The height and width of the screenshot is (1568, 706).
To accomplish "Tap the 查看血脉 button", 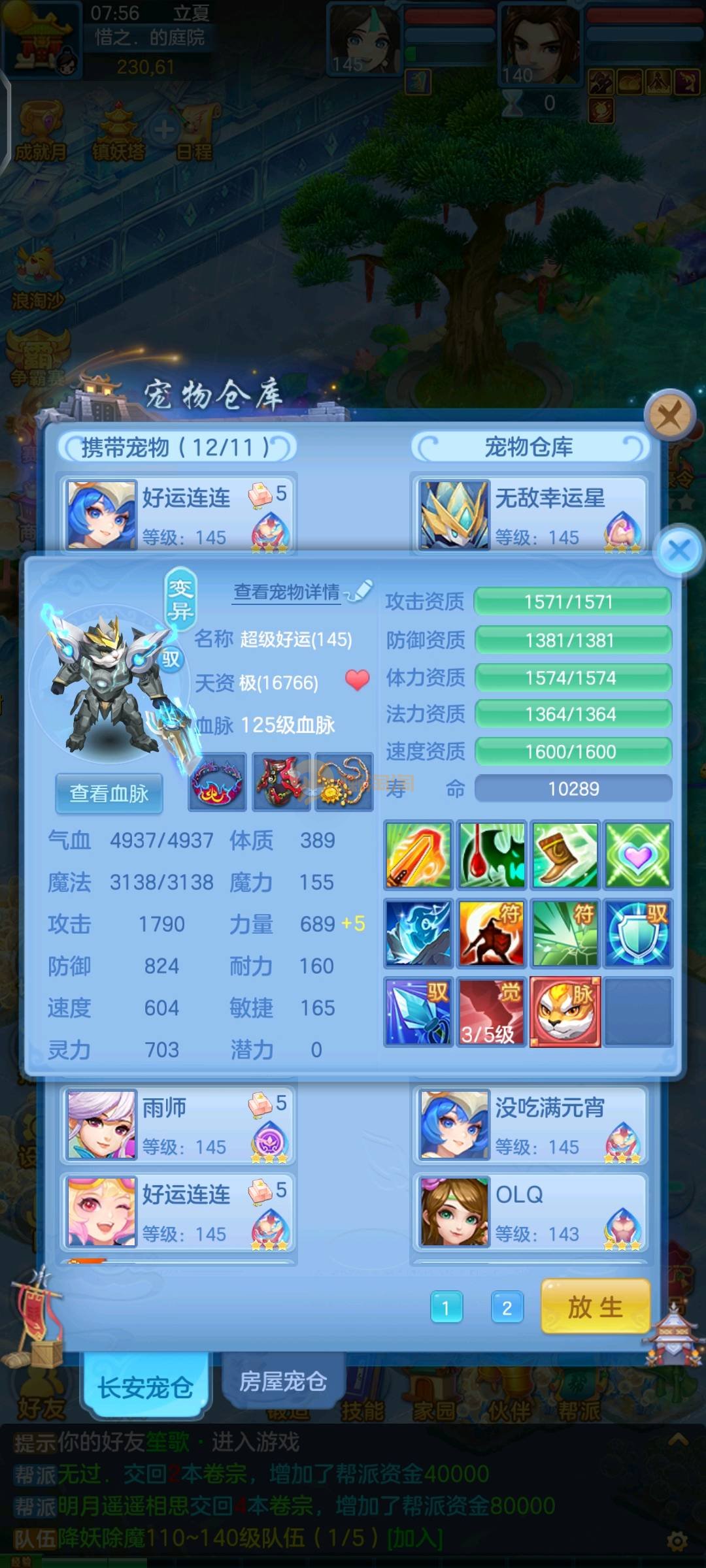I will click(x=109, y=793).
